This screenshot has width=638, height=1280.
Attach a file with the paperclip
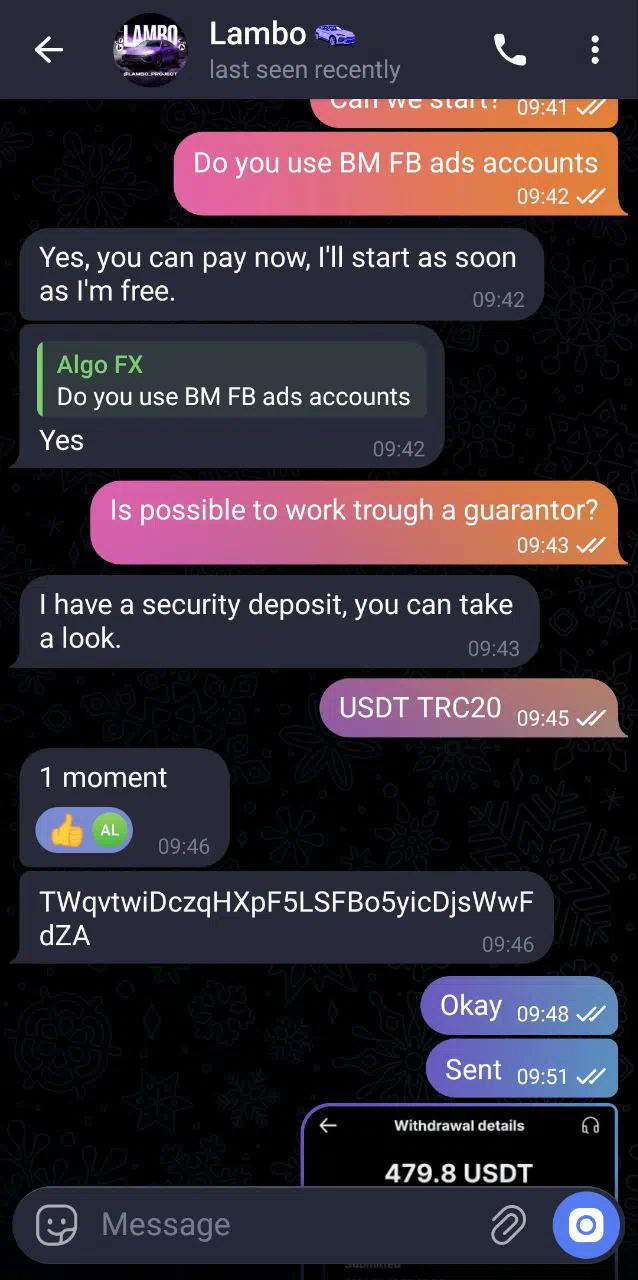point(508,1224)
